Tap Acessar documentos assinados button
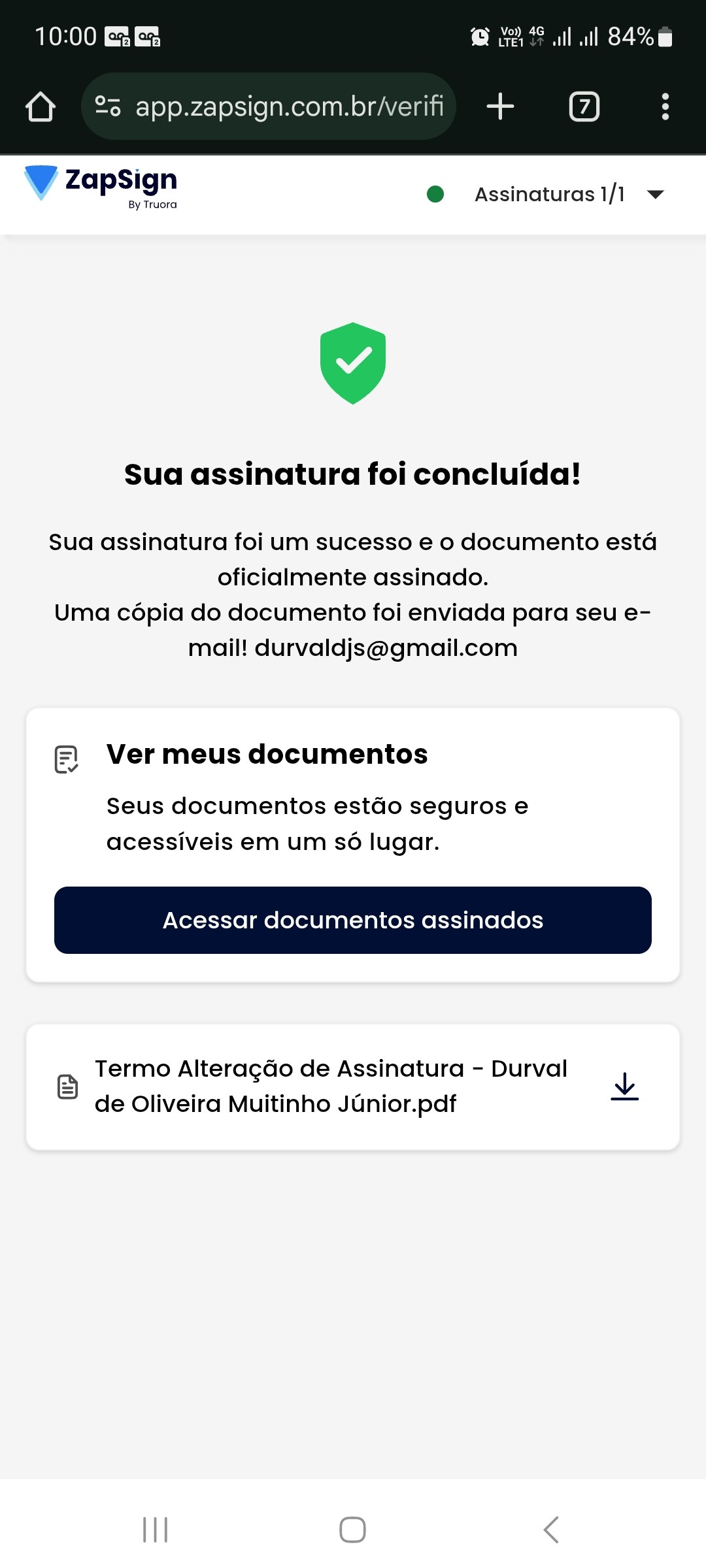Screen dimensions: 706x1568 [353, 920]
